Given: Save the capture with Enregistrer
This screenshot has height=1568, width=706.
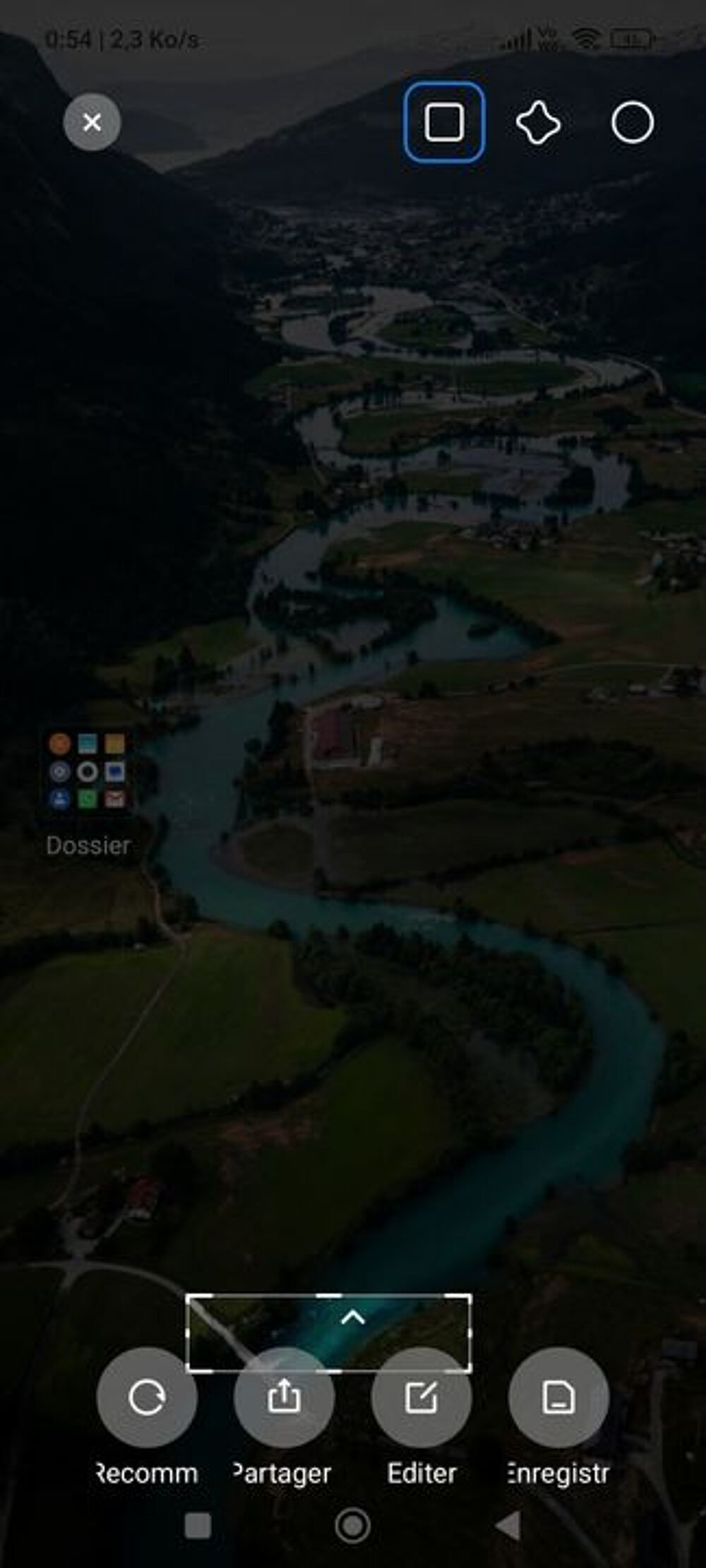Looking at the screenshot, I should 558,1397.
